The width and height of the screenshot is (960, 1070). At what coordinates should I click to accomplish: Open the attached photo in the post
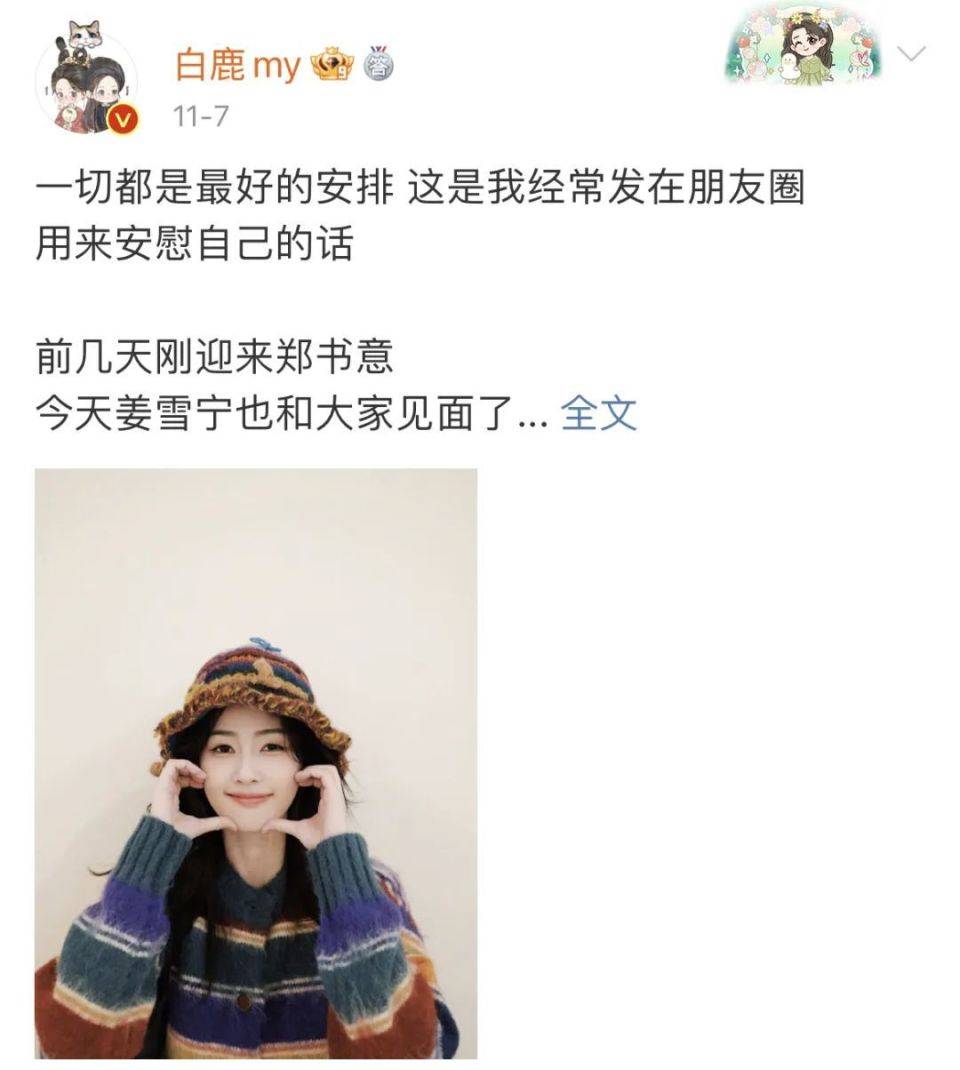coord(256,763)
